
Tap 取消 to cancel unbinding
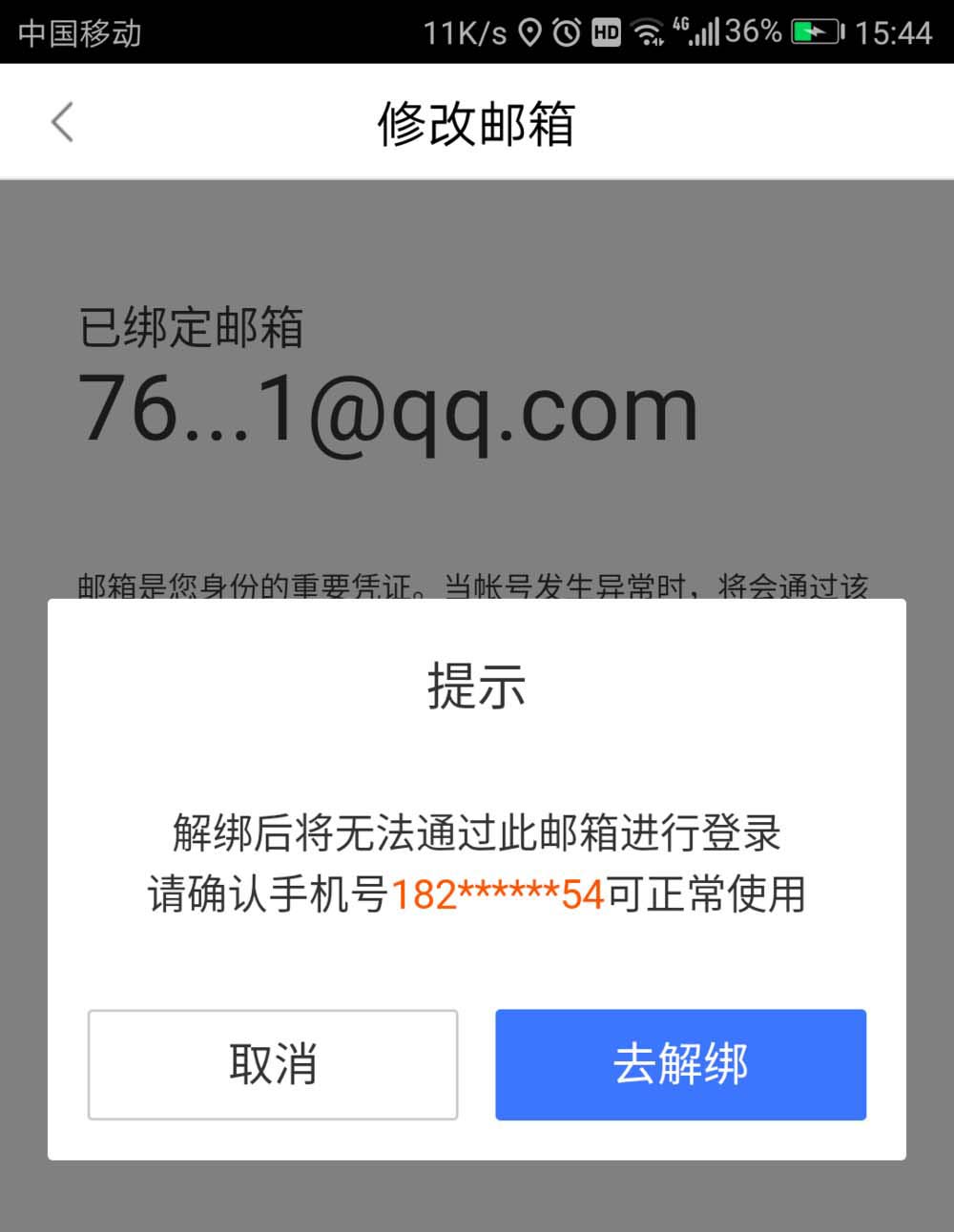coord(273,1064)
